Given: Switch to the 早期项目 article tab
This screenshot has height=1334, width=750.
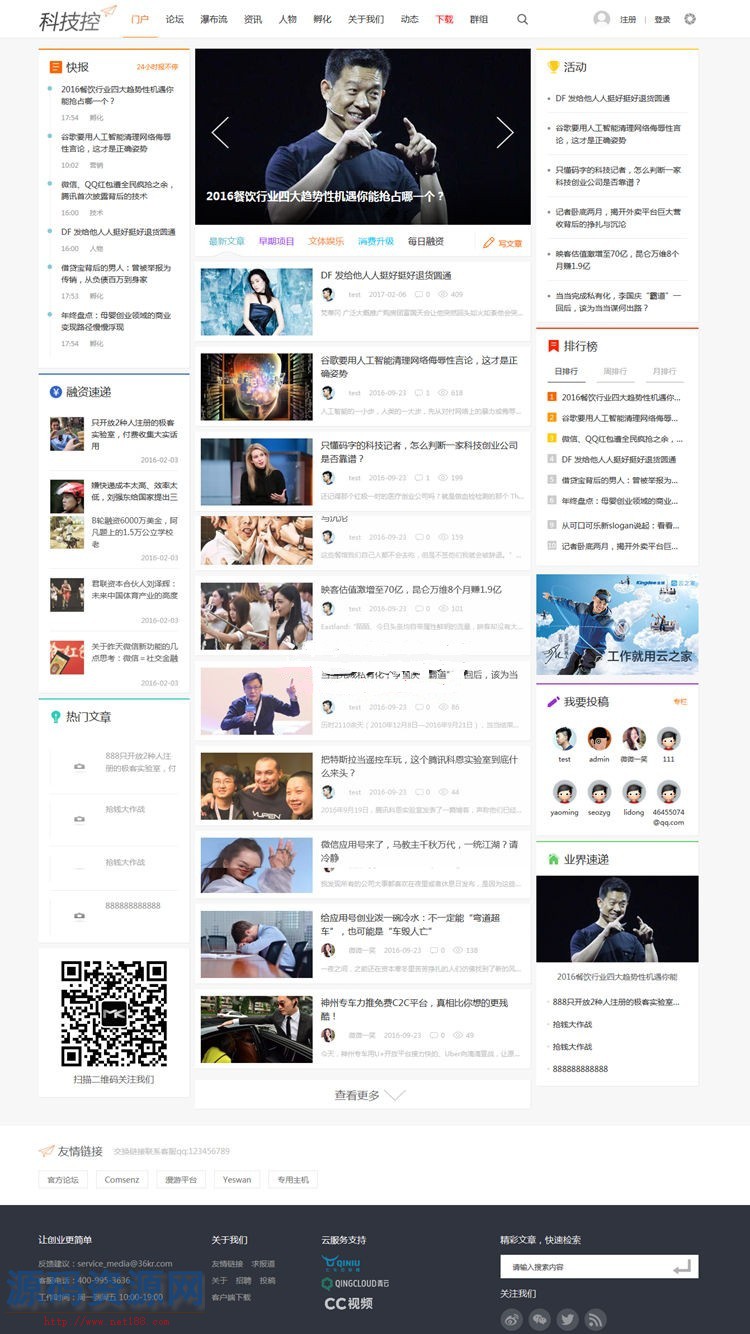Looking at the screenshot, I should click(x=277, y=241).
